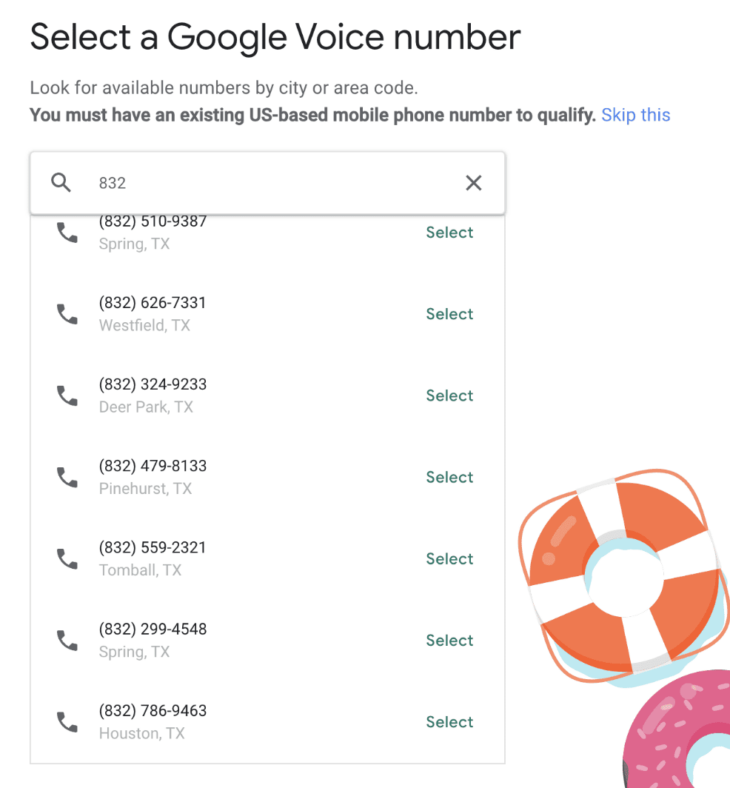Viewport: 730px width, 788px height.
Task: Click the search magnifier icon
Action: [60, 183]
